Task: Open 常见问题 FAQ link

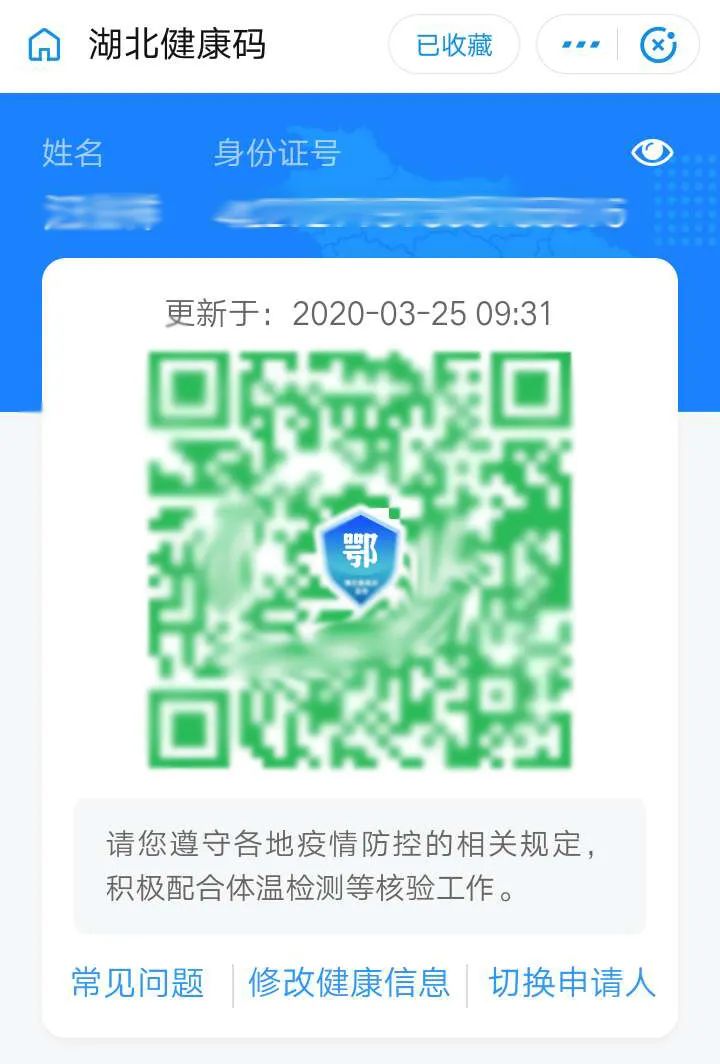Action: tap(138, 983)
